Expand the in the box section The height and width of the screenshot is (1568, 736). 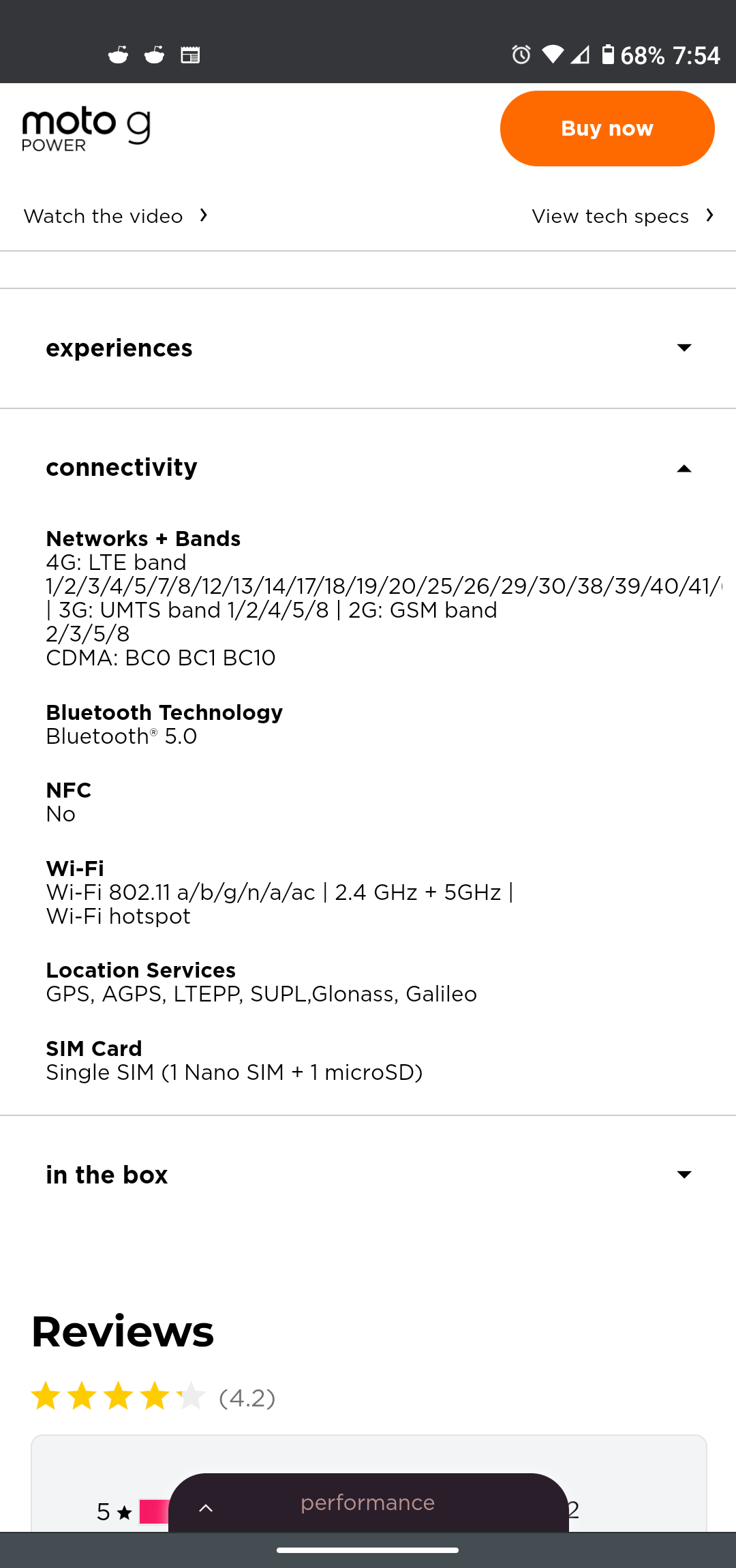point(368,1175)
